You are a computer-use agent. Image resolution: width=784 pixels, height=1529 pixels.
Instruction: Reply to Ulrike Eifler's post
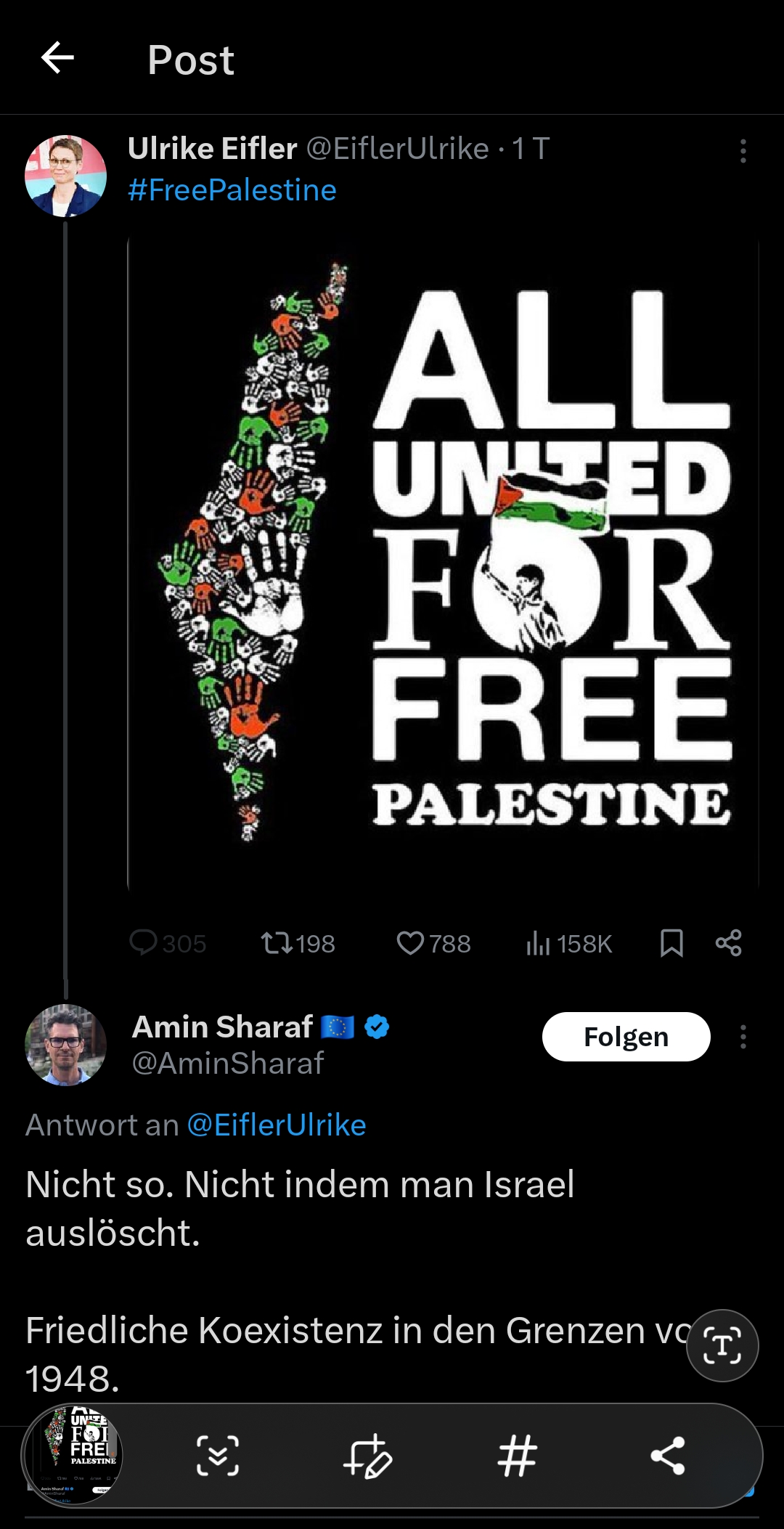pyautogui.click(x=168, y=943)
